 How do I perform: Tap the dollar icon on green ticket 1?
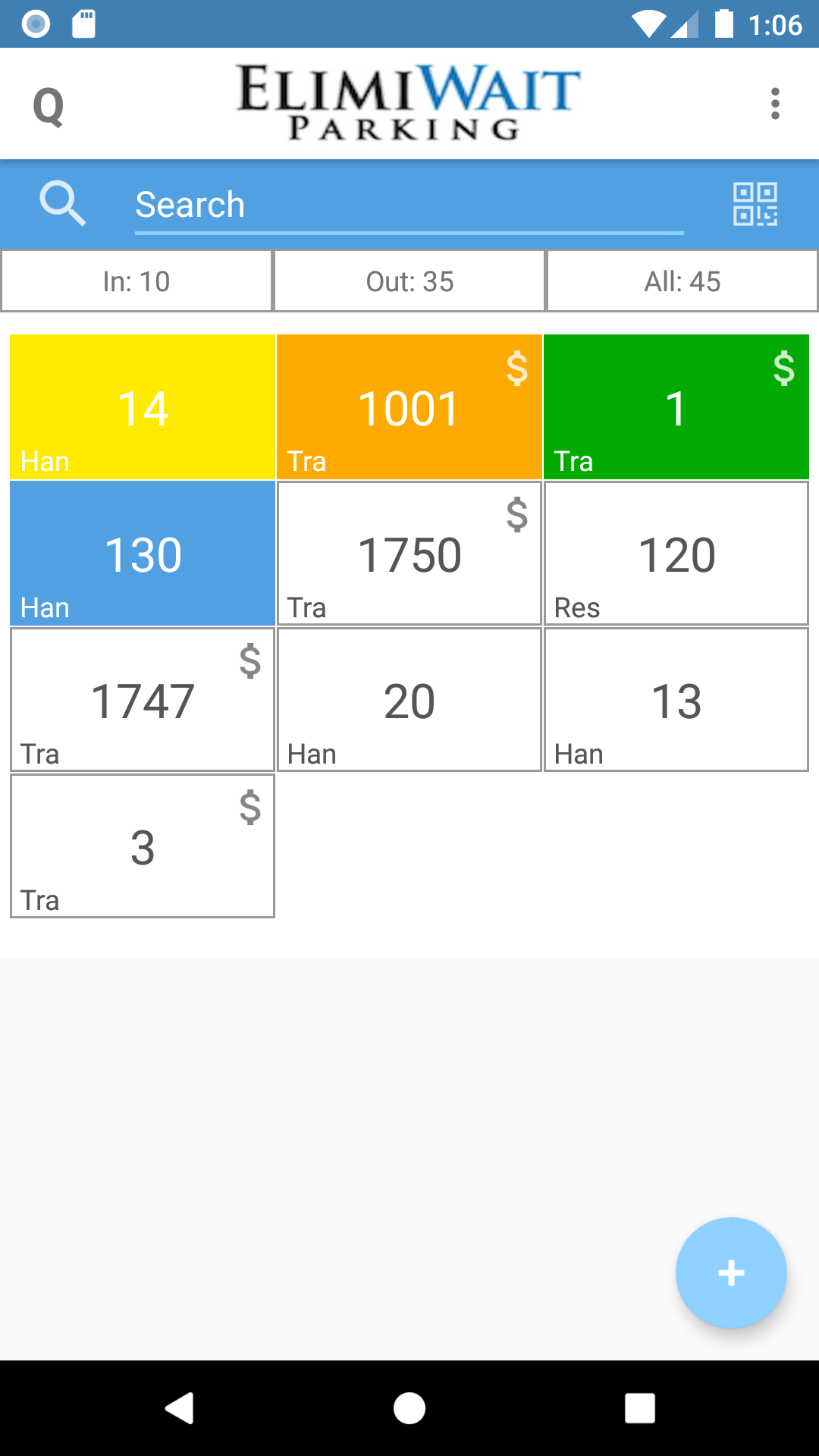click(783, 371)
